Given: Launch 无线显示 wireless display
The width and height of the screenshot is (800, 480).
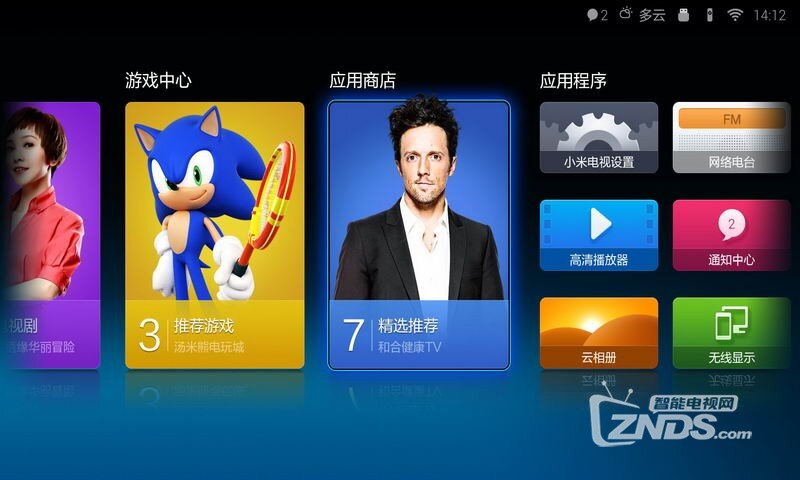Looking at the screenshot, I should pos(731,332).
